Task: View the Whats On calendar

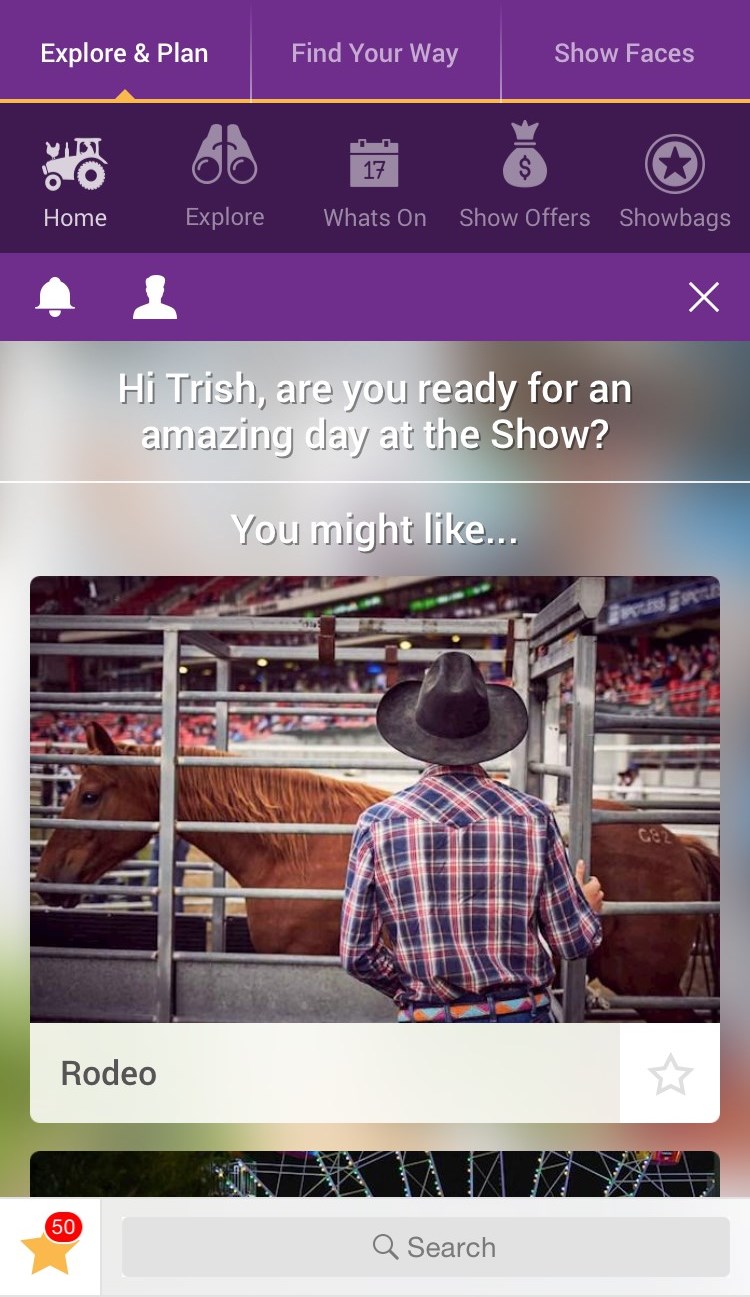Action: click(x=374, y=182)
